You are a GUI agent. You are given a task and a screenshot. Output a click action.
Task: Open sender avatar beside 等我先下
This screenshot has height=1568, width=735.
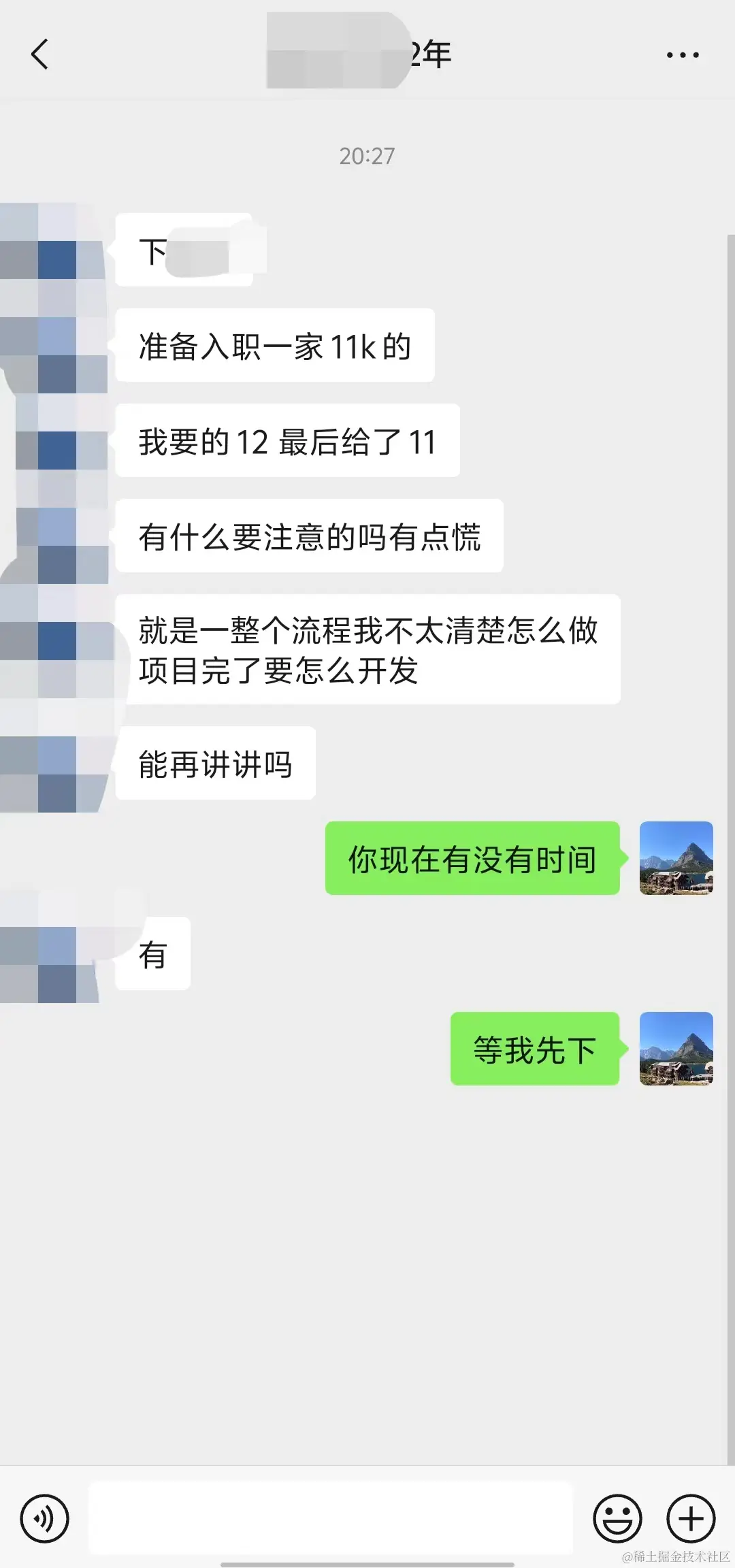coord(676,1048)
